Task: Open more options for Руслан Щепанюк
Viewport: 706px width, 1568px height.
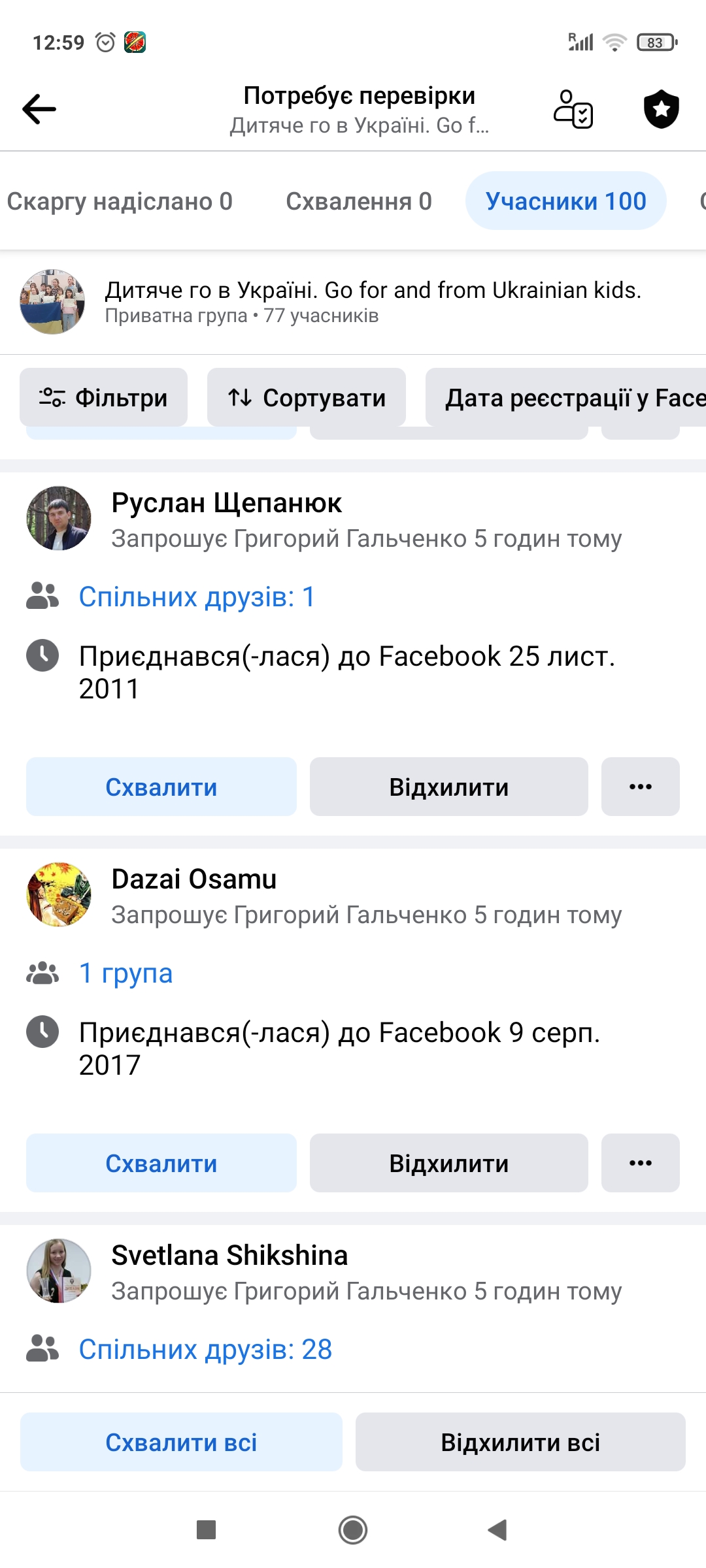Action: point(640,787)
